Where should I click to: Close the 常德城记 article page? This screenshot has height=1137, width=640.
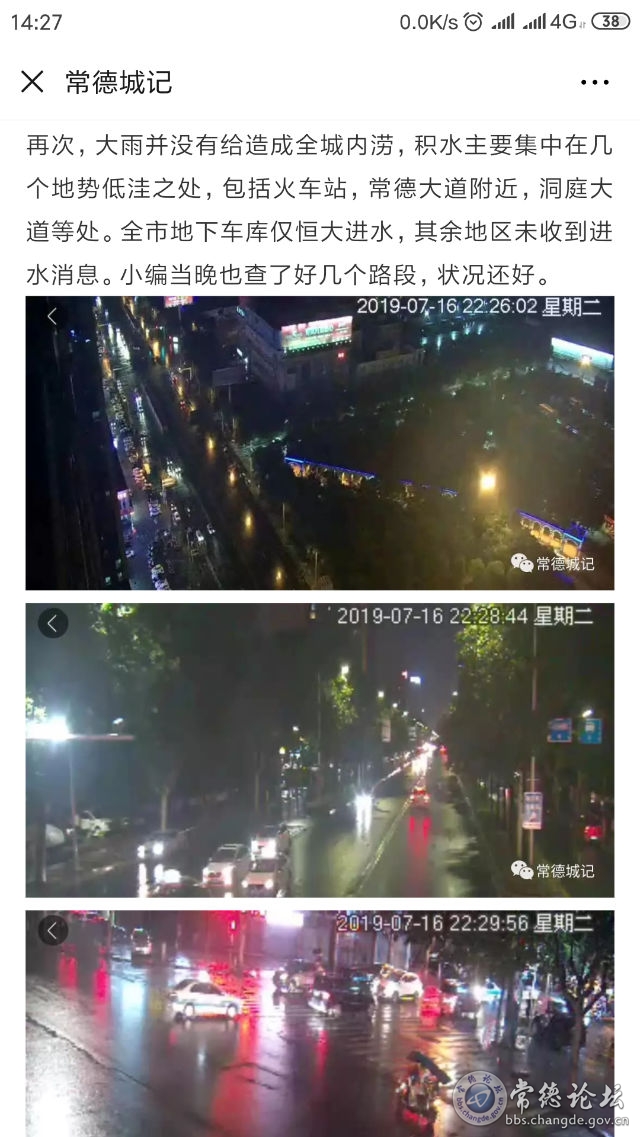33,82
